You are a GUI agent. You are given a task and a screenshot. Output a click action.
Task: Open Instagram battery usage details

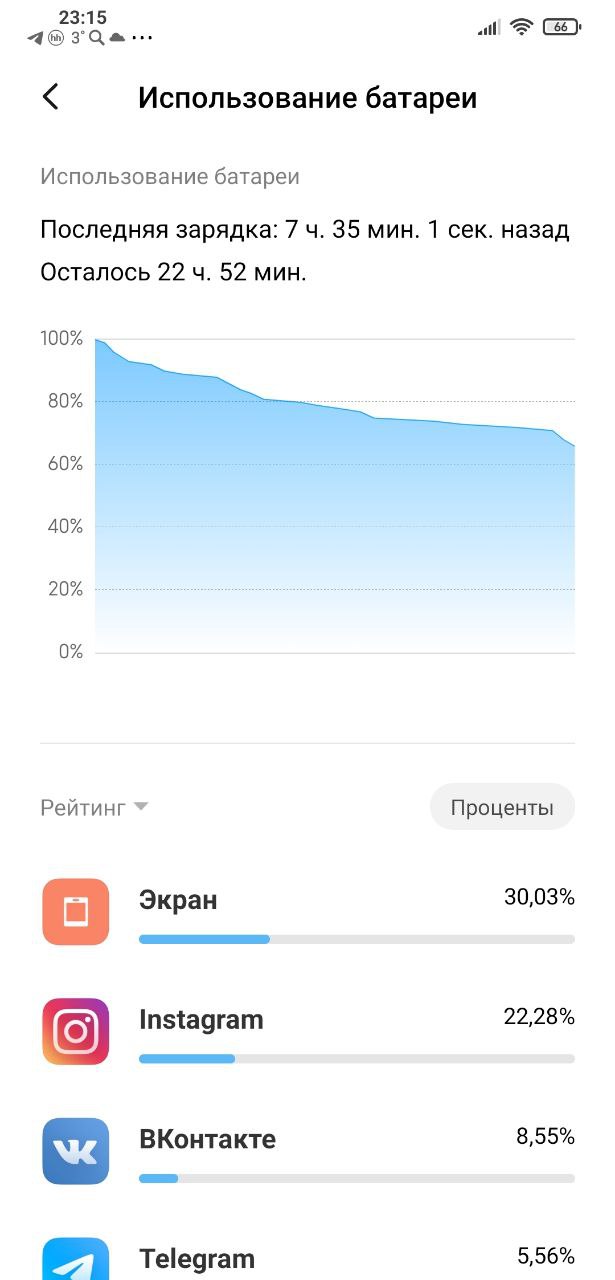(x=307, y=1031)
